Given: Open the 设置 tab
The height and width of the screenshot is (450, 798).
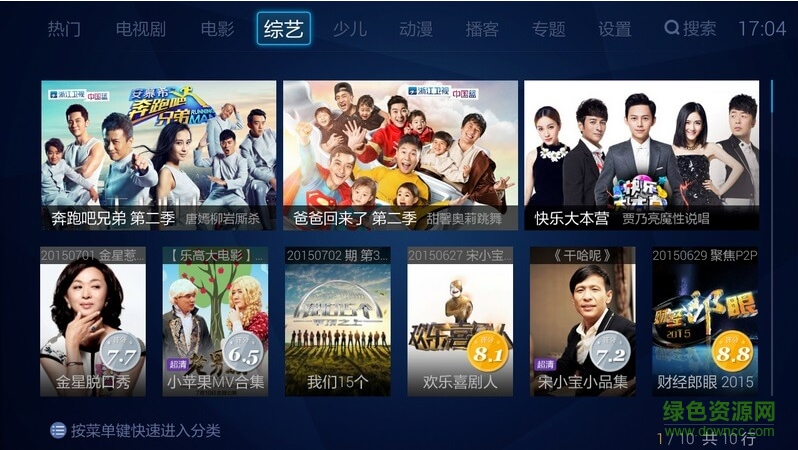Looking at the screenshot, I should (x=615, y=28).
